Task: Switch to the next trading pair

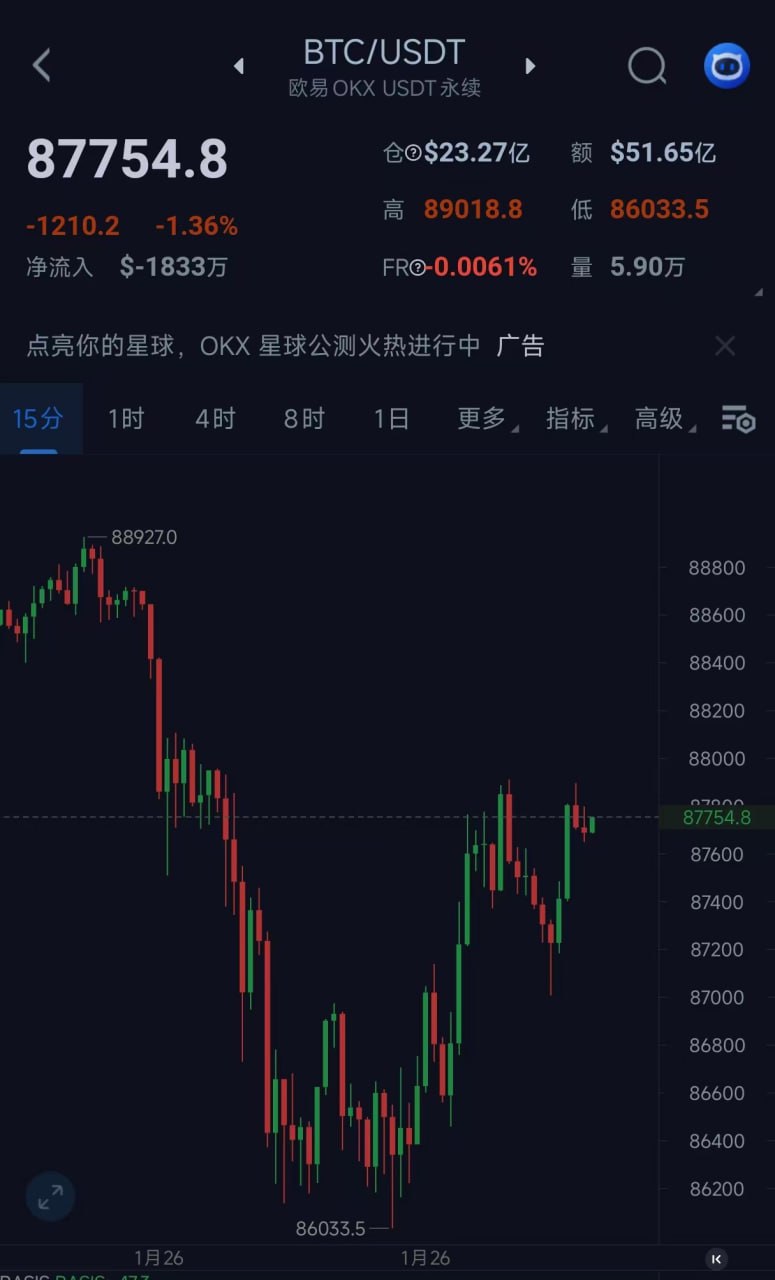Action: (x=530, y=66)
